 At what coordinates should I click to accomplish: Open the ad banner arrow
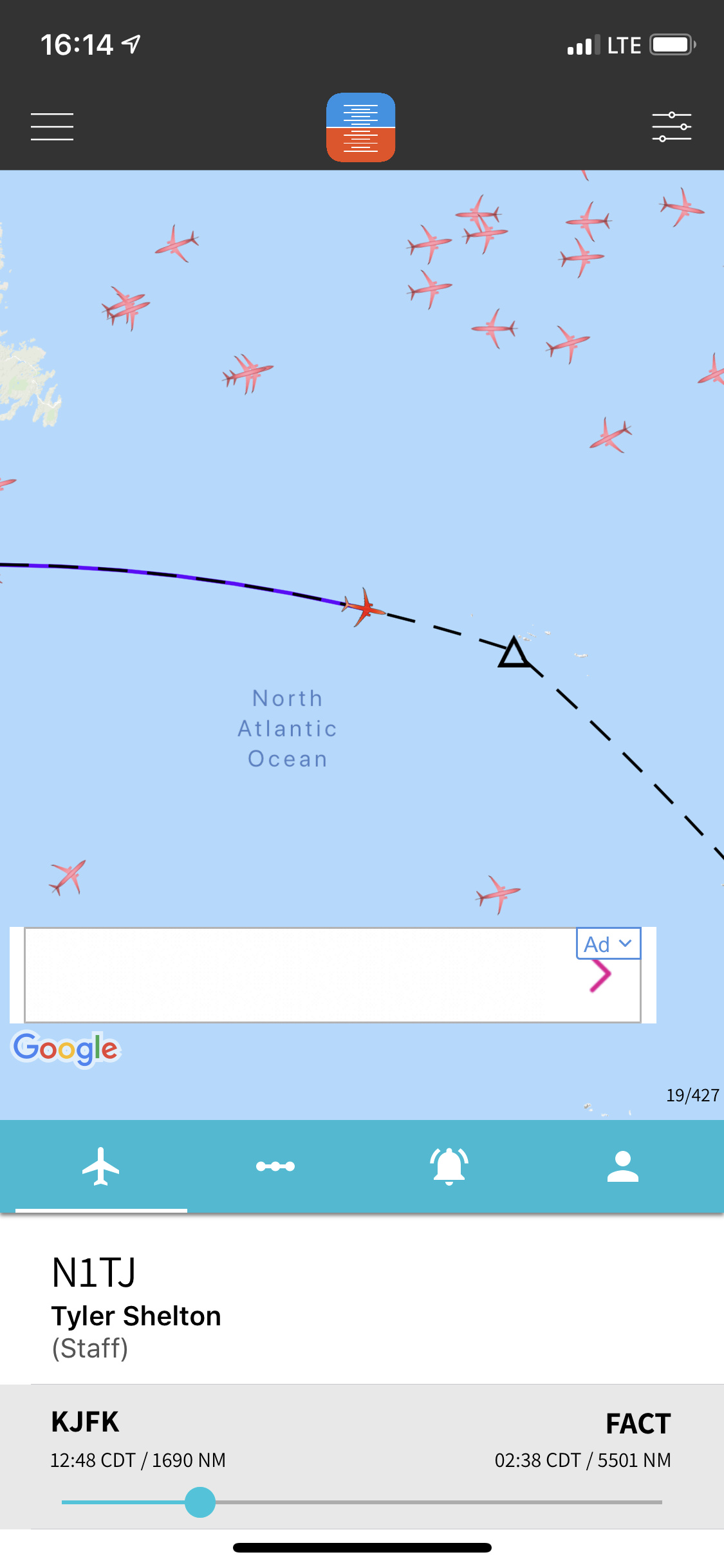click(600, 976)
